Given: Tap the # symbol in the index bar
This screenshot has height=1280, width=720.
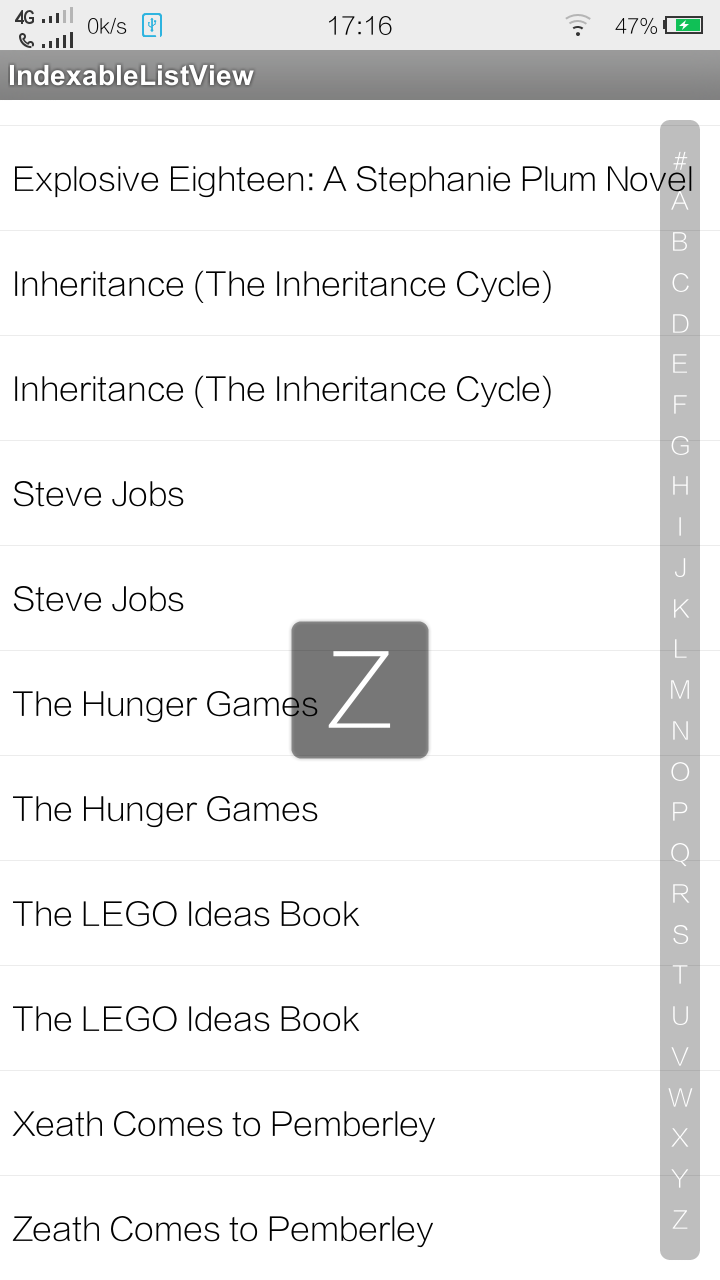Looking at the screenshot, I should (x=680, y=160).
